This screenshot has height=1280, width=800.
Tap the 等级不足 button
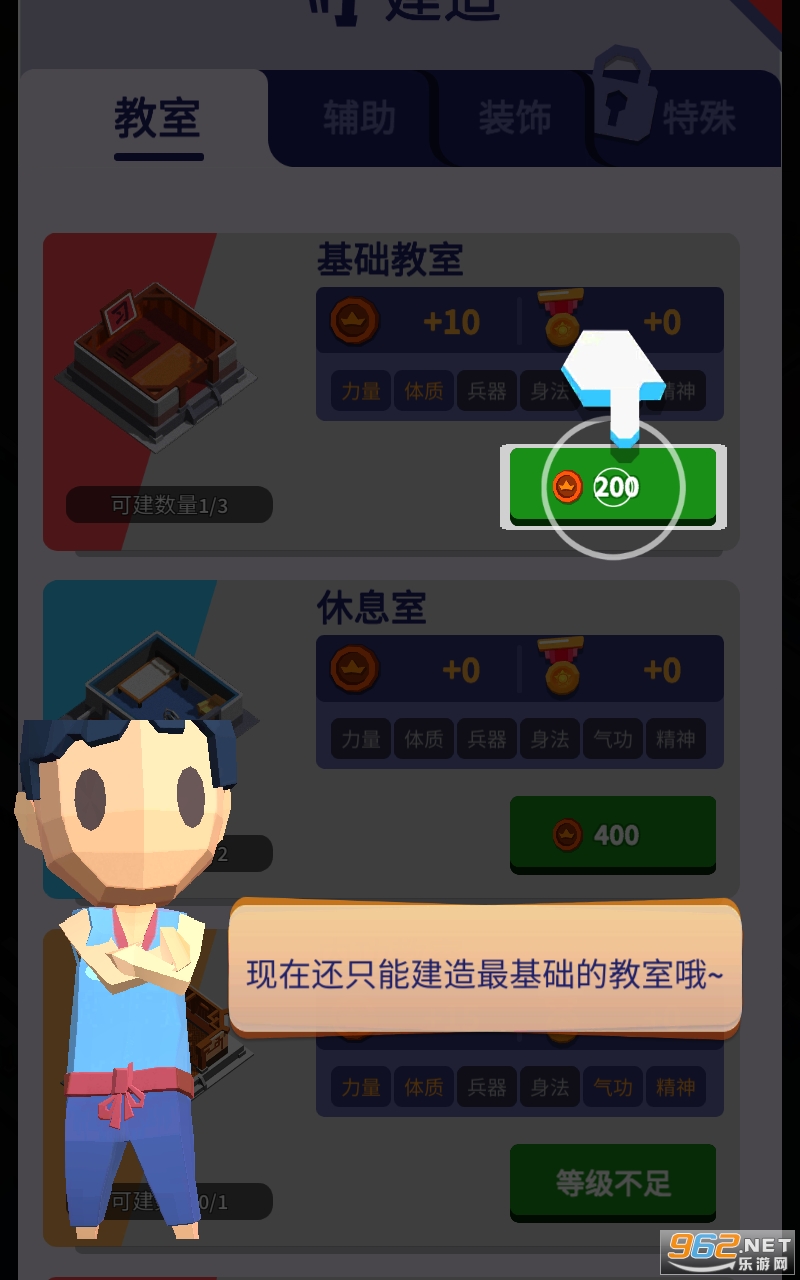(x=612, y=1183)
